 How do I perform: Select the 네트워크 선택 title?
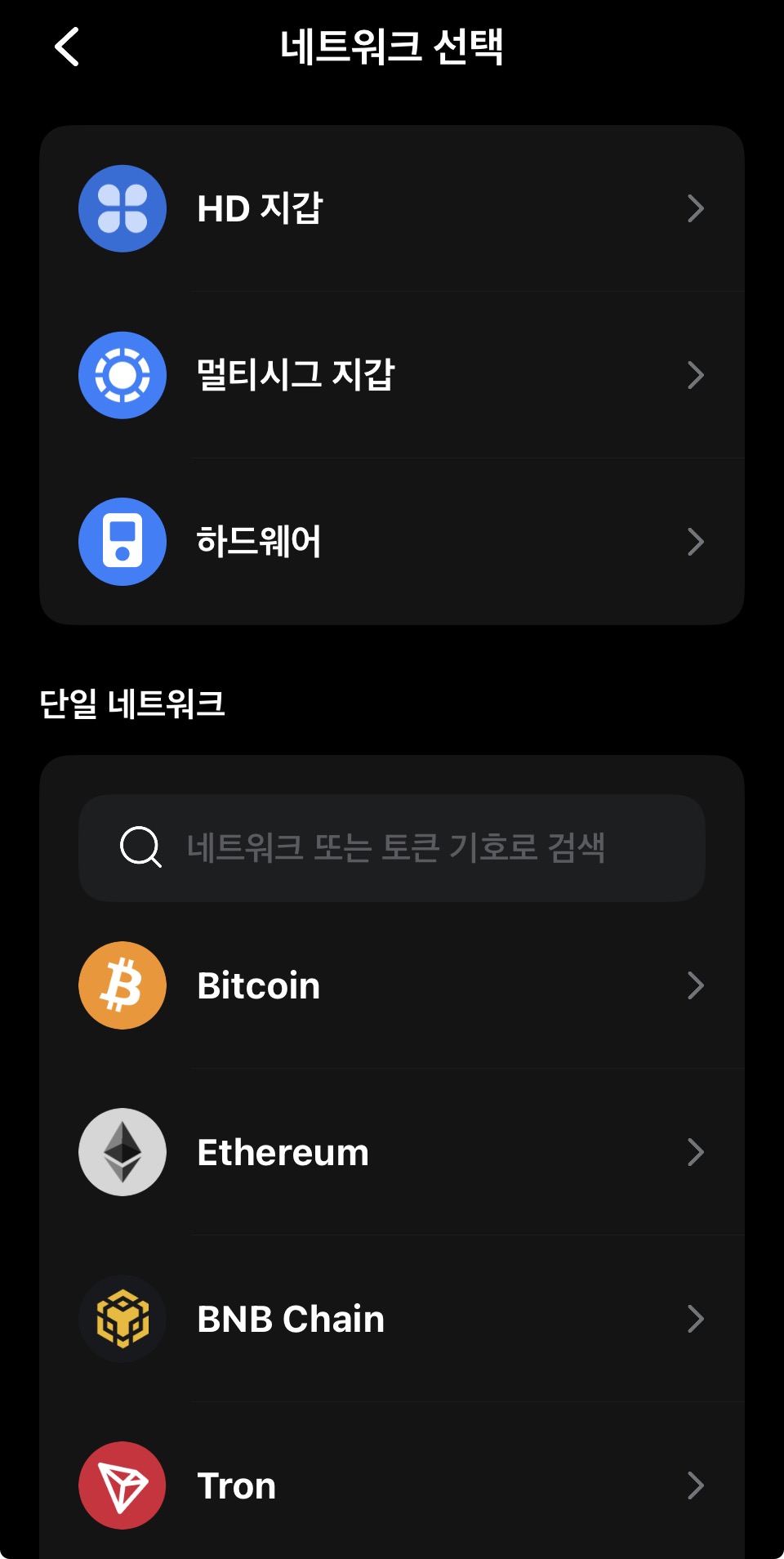[392, 47]
